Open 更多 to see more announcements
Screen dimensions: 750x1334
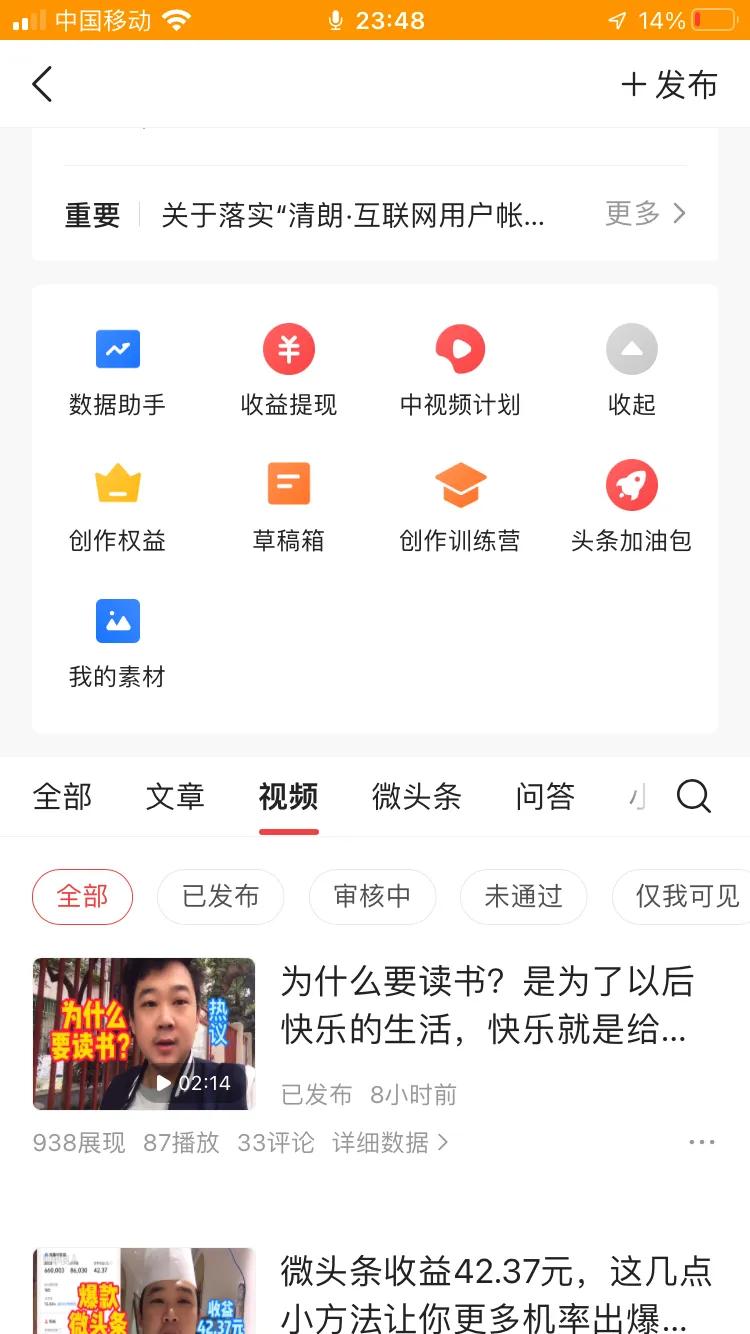coord(645,214)
